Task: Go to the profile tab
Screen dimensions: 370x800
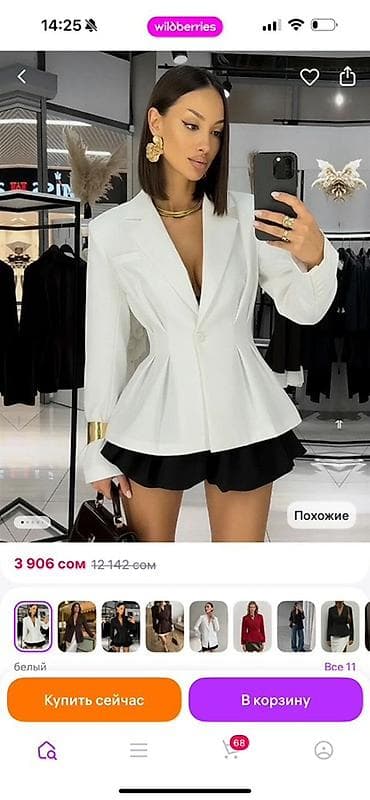Action: click(324, 750)
